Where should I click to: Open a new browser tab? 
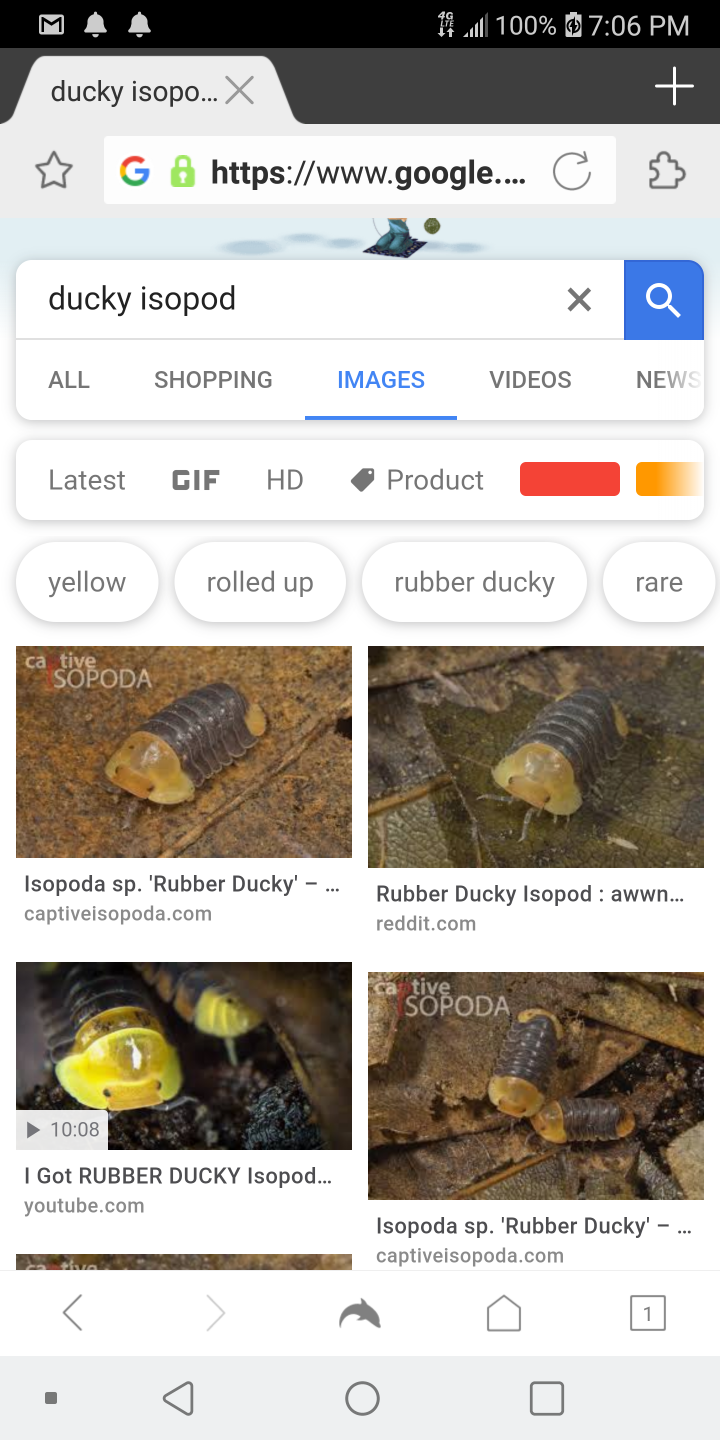674,87
